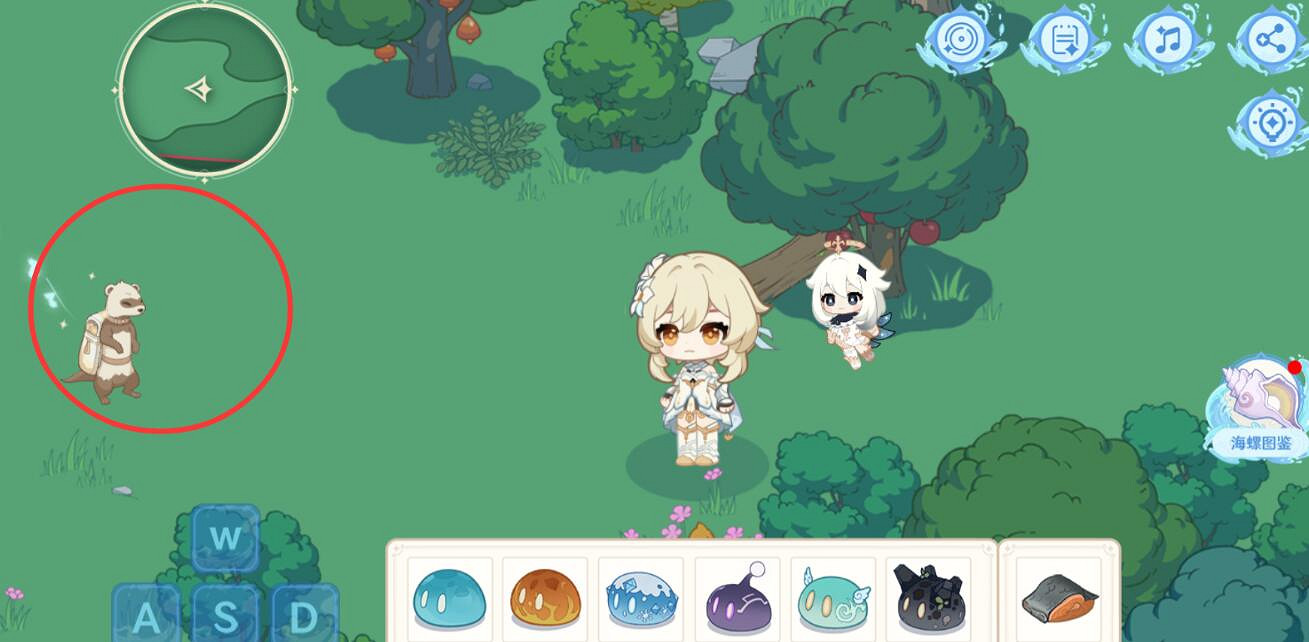Select the orange fire slime
The image size is (1309, 642).
tap(545, 597)
